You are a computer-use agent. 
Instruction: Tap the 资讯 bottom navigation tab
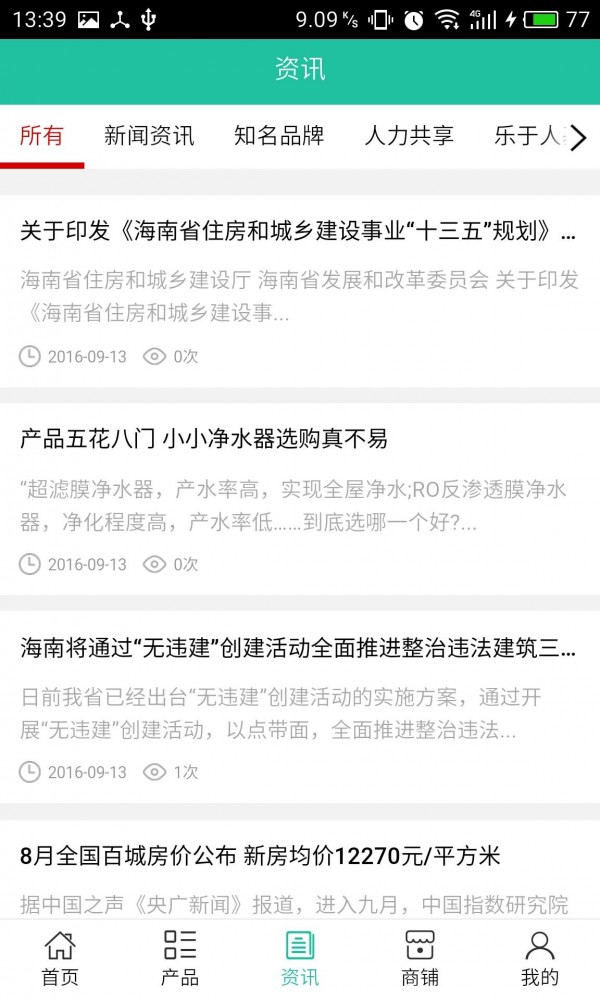coord(300,959)
